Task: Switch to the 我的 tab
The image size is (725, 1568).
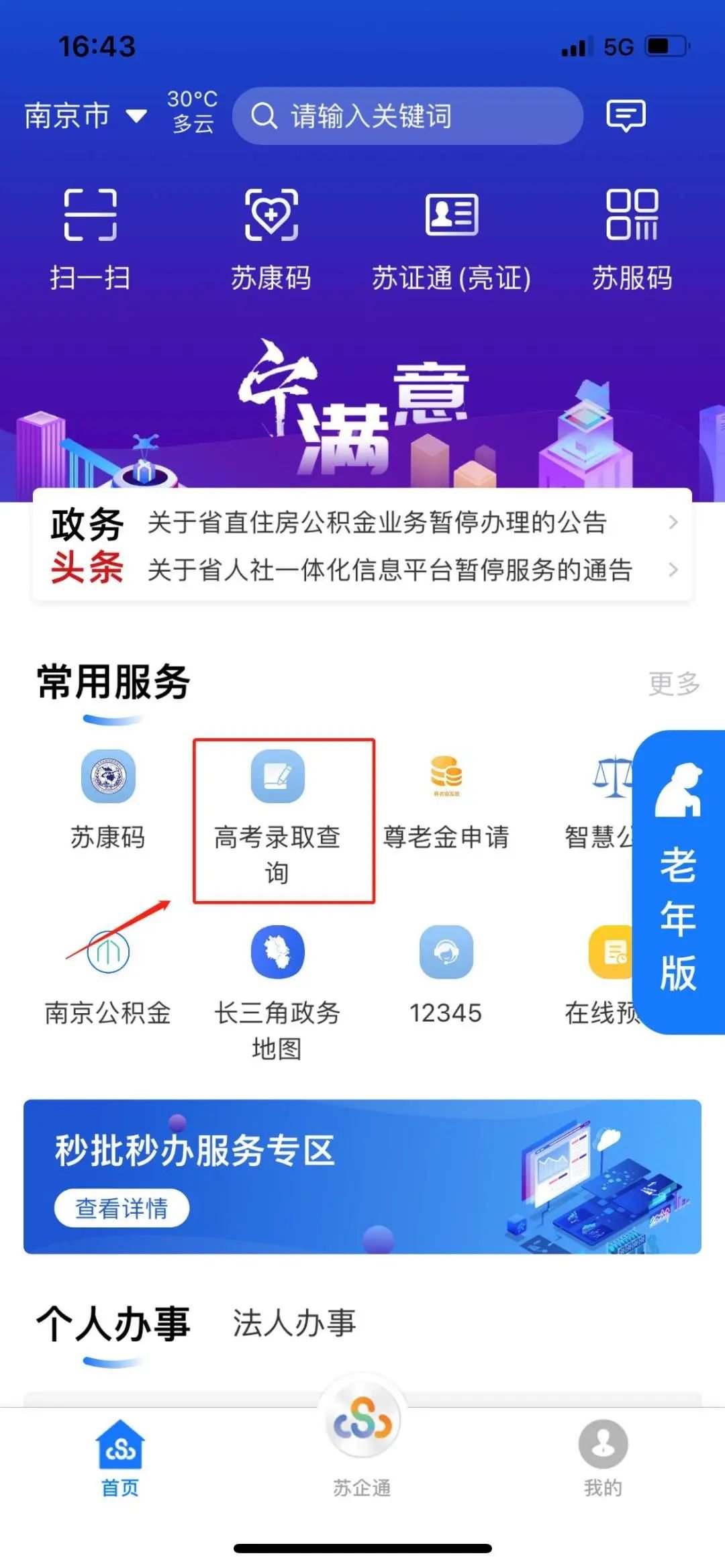Action: point(603,1457)
